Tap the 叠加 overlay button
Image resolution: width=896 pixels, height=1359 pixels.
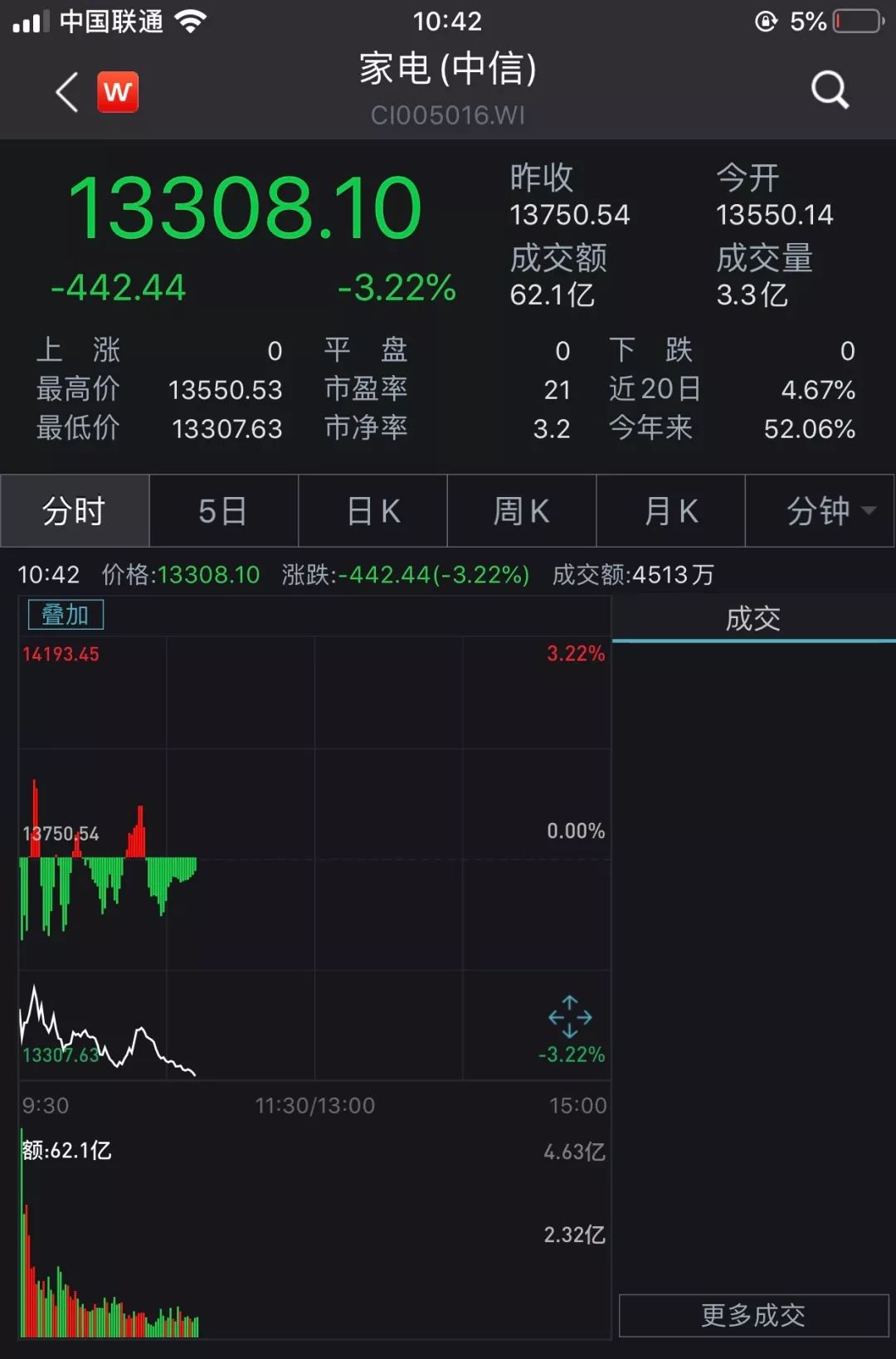[x=66, y=615]
